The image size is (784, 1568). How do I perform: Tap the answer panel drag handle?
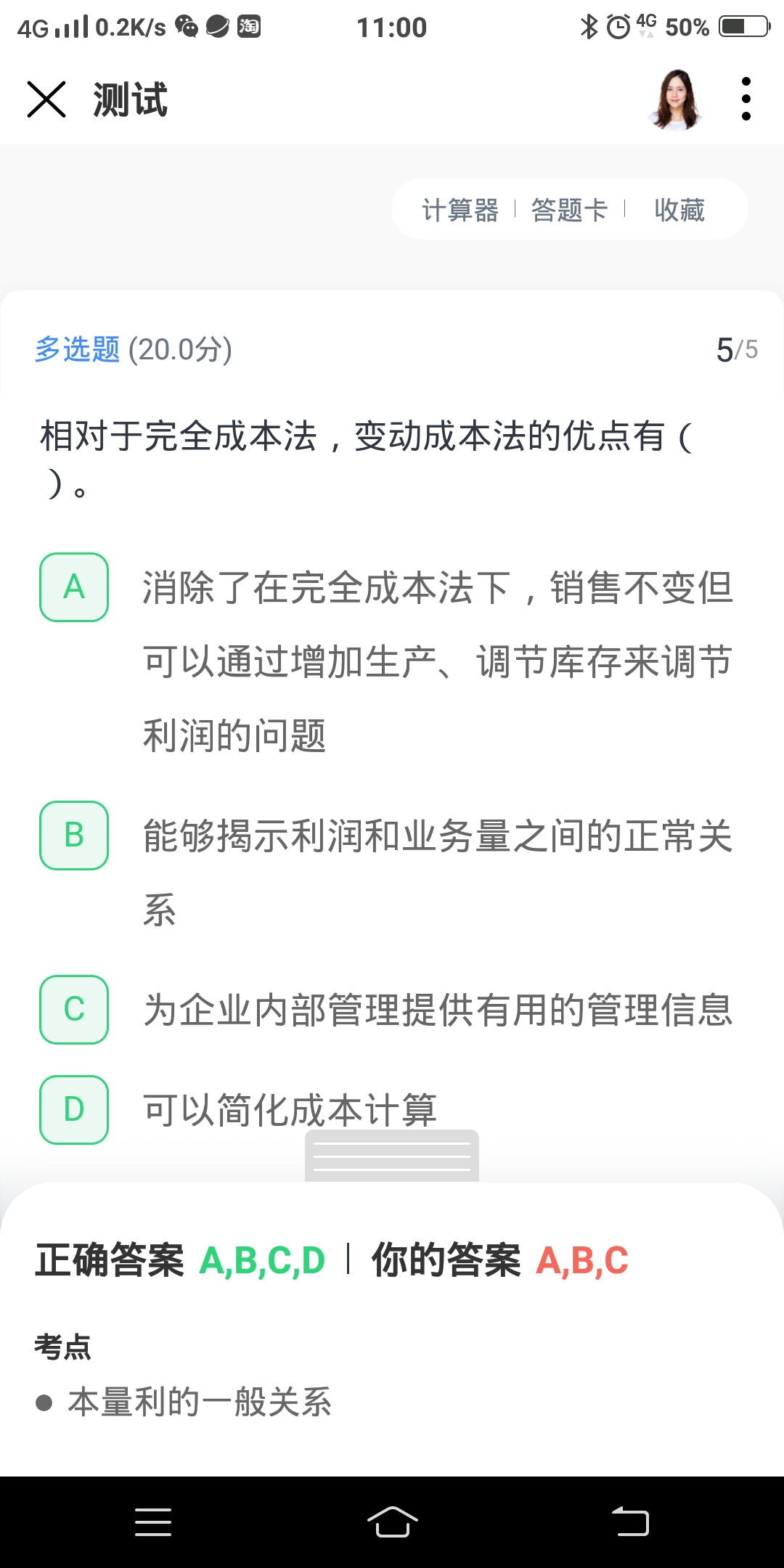392,1156
